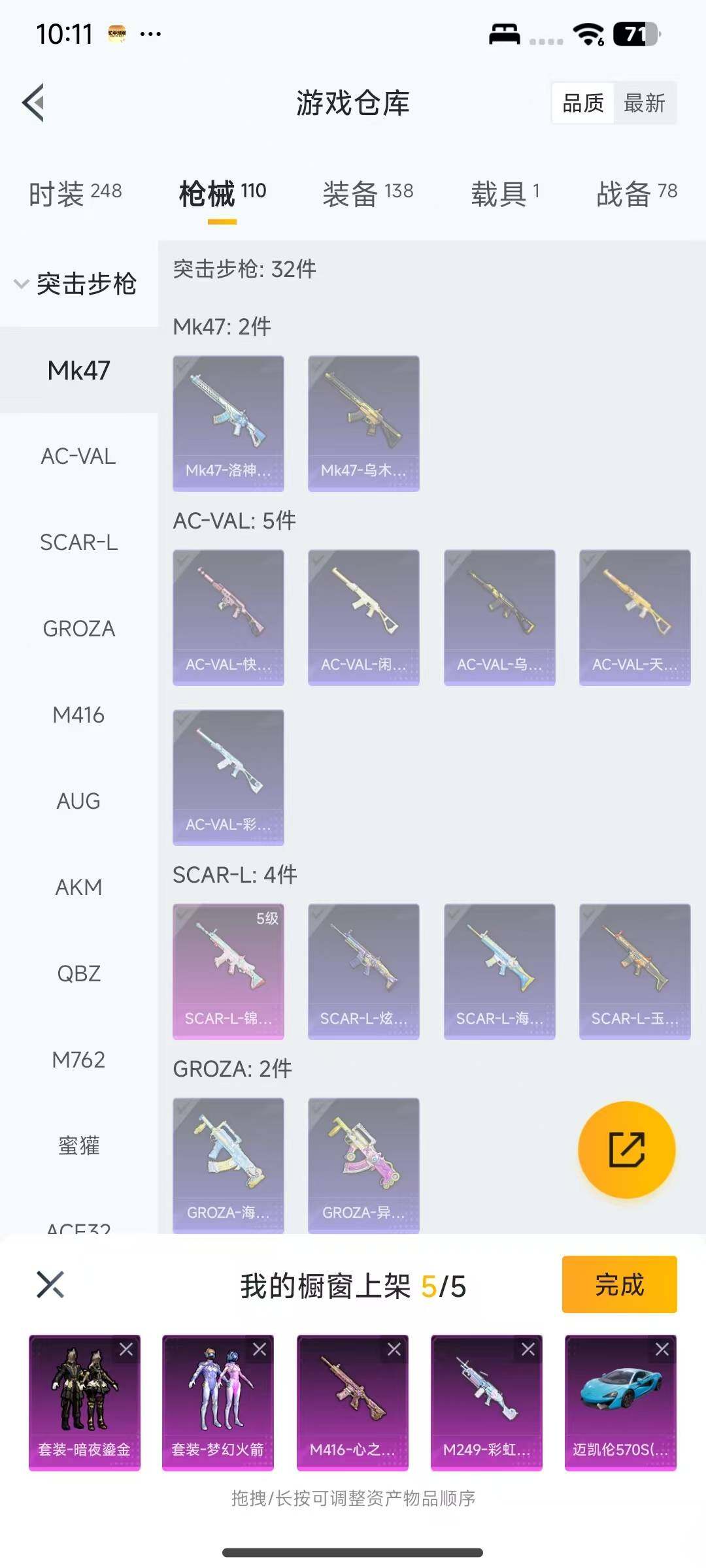Select AC-VAL in the side list
The image size is (706, 1568).
pyautogui.click(x=78, y=456)
